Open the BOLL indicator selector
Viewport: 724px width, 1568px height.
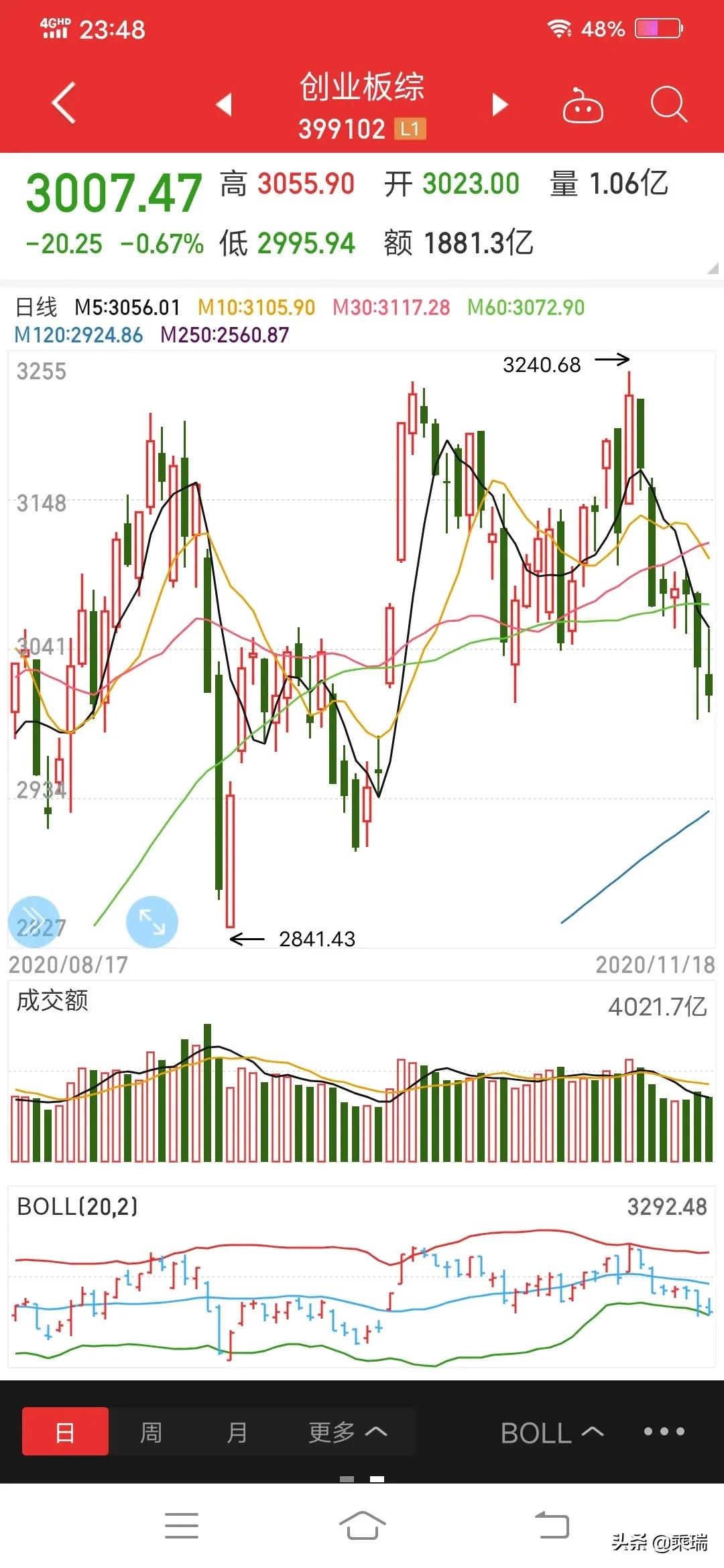[552, 1433]
